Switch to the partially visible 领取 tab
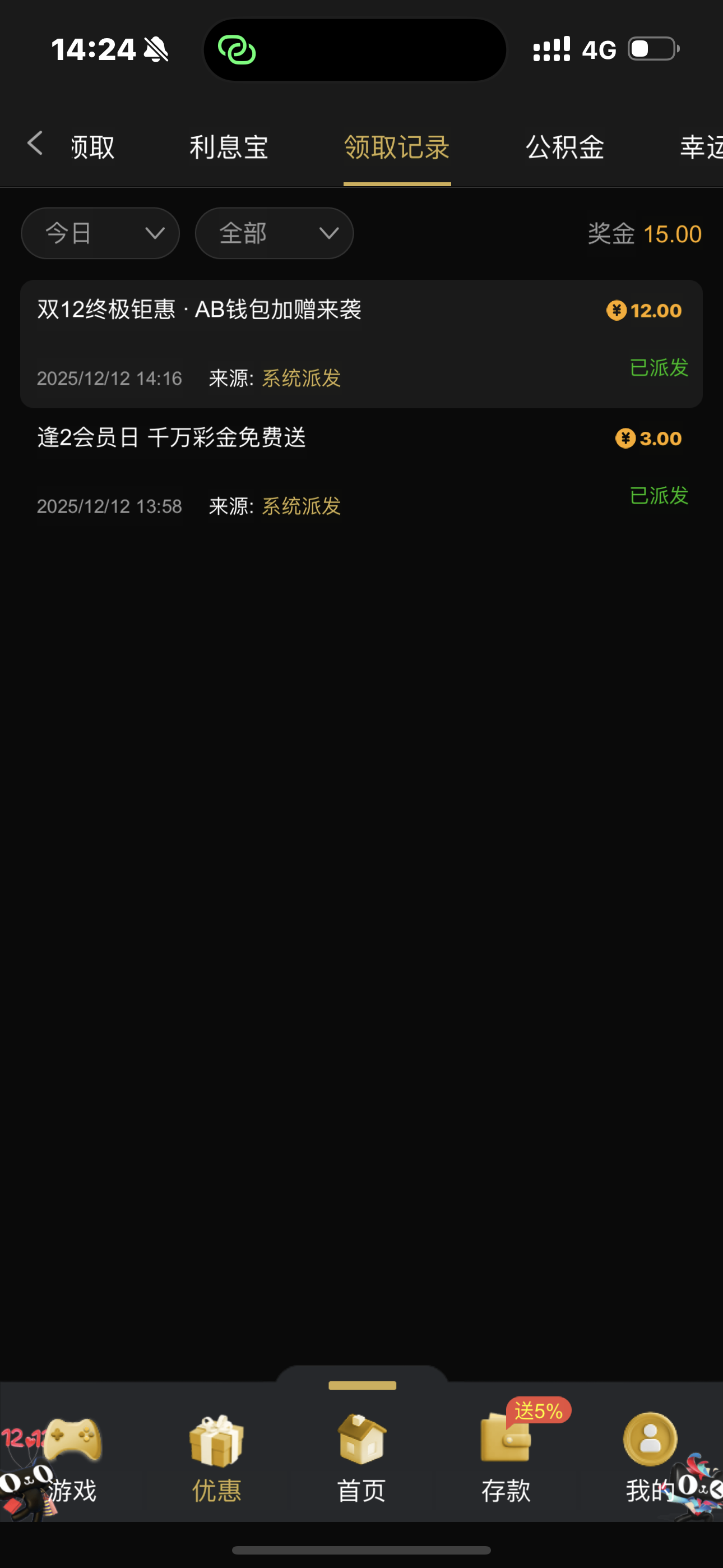The height and width of the screenshot is (1568, 723). click(92, 147)
